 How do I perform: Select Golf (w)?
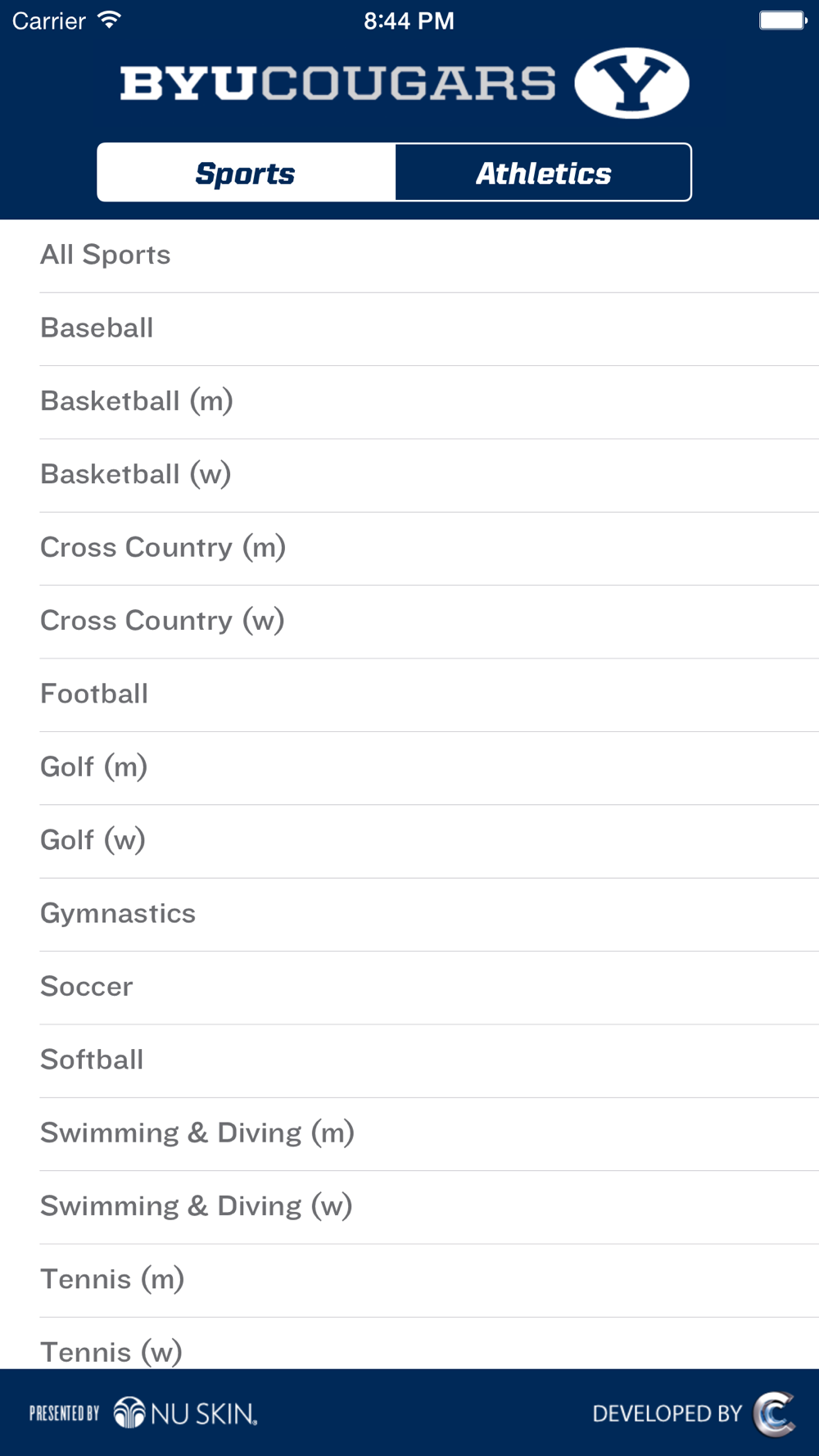coord(409,841)
